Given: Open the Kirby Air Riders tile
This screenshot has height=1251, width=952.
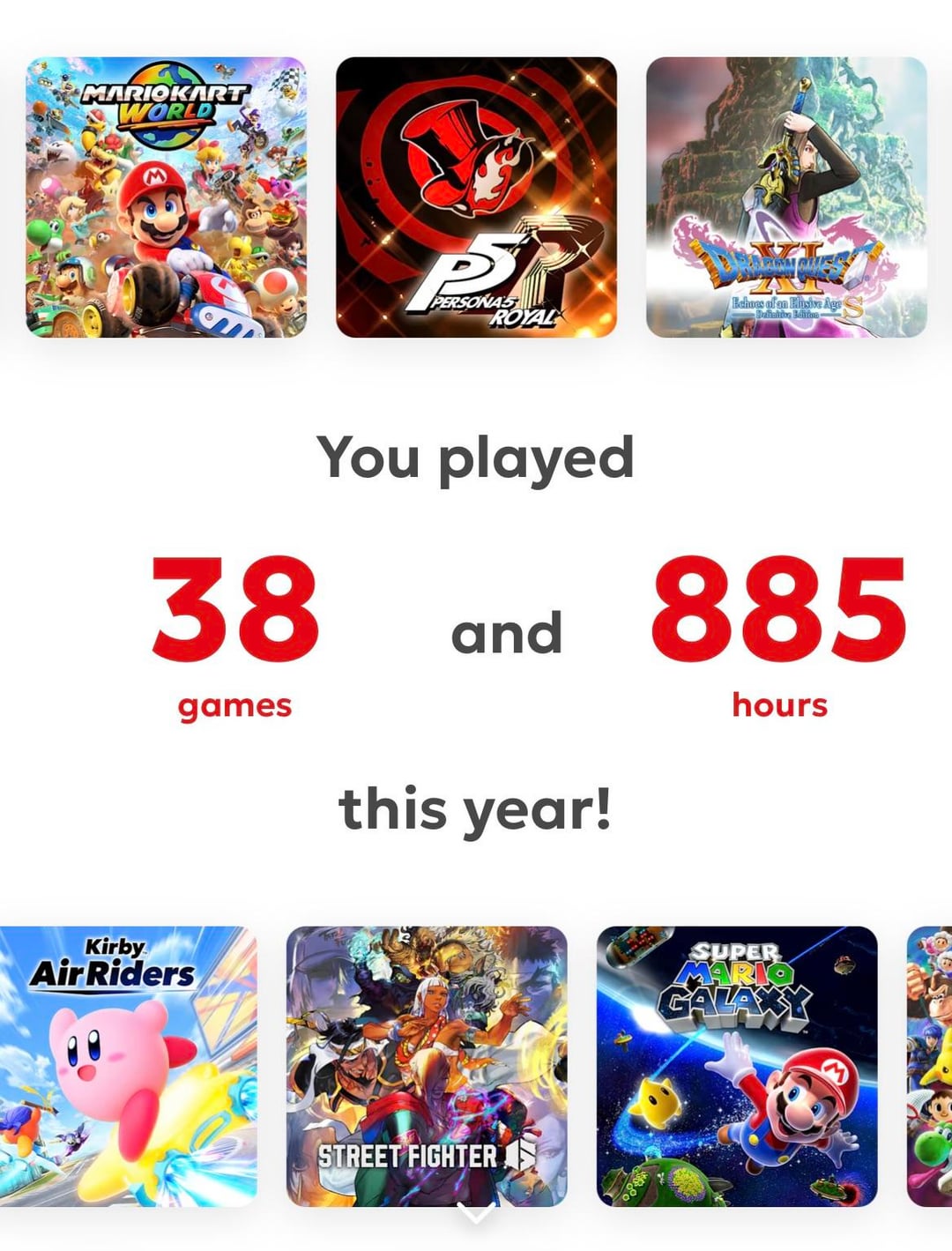Looking at the screenshot, I should tap(128, 1065).
